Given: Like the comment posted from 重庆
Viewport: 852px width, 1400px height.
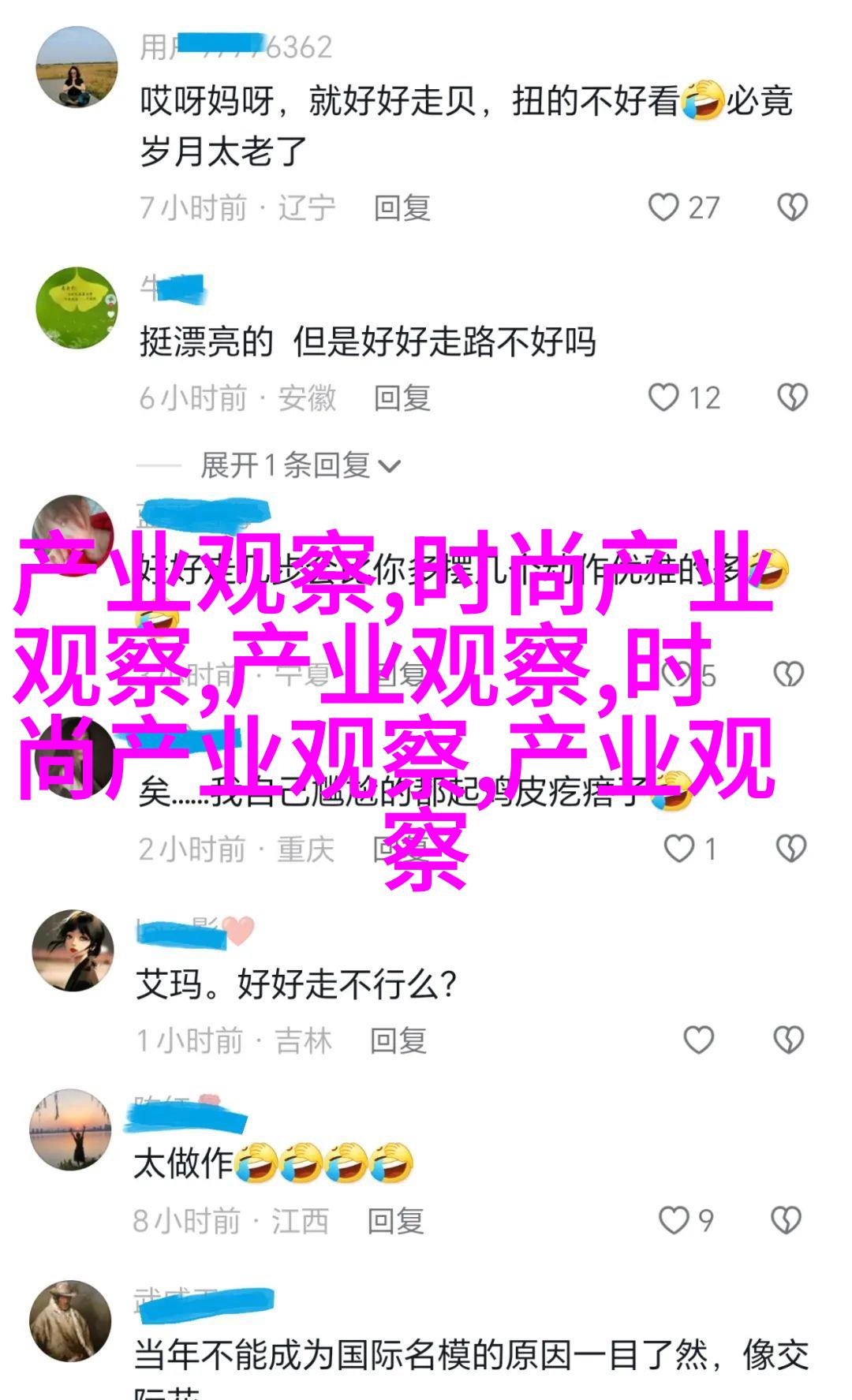Looking at the screenshot, I should 678,849.
